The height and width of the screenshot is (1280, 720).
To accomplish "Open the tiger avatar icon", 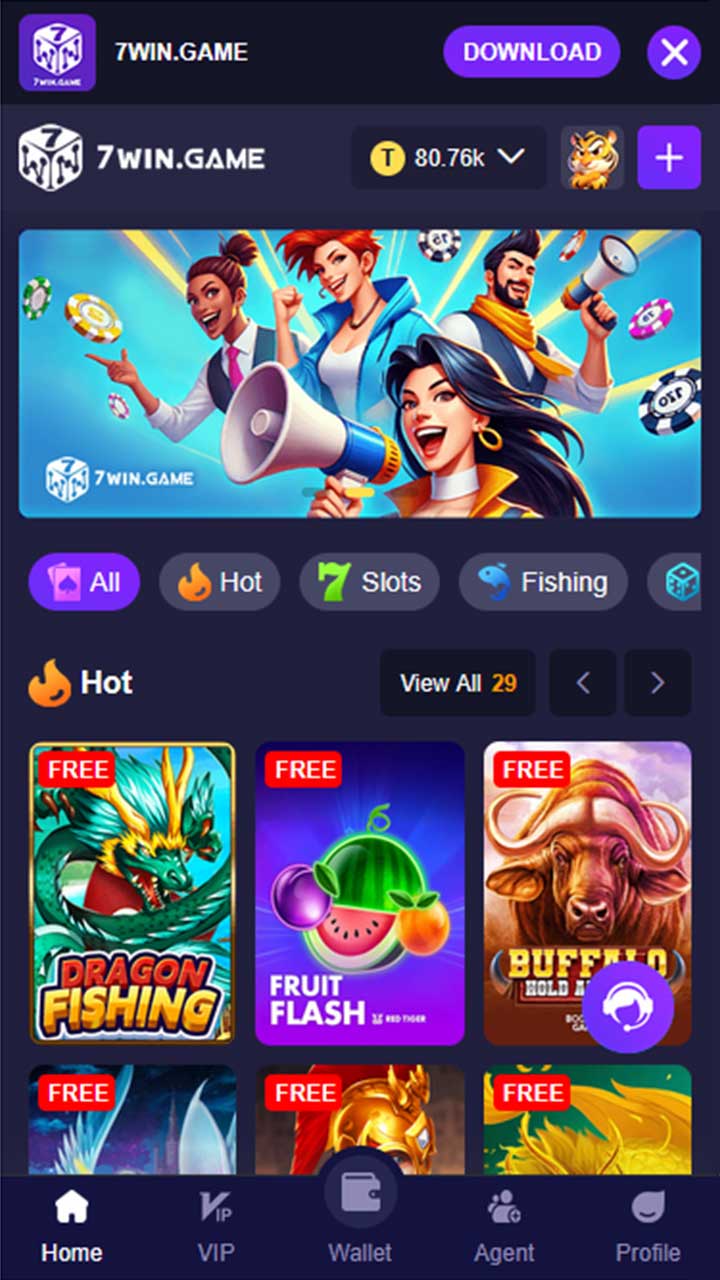I will click(x=592, y=157).
